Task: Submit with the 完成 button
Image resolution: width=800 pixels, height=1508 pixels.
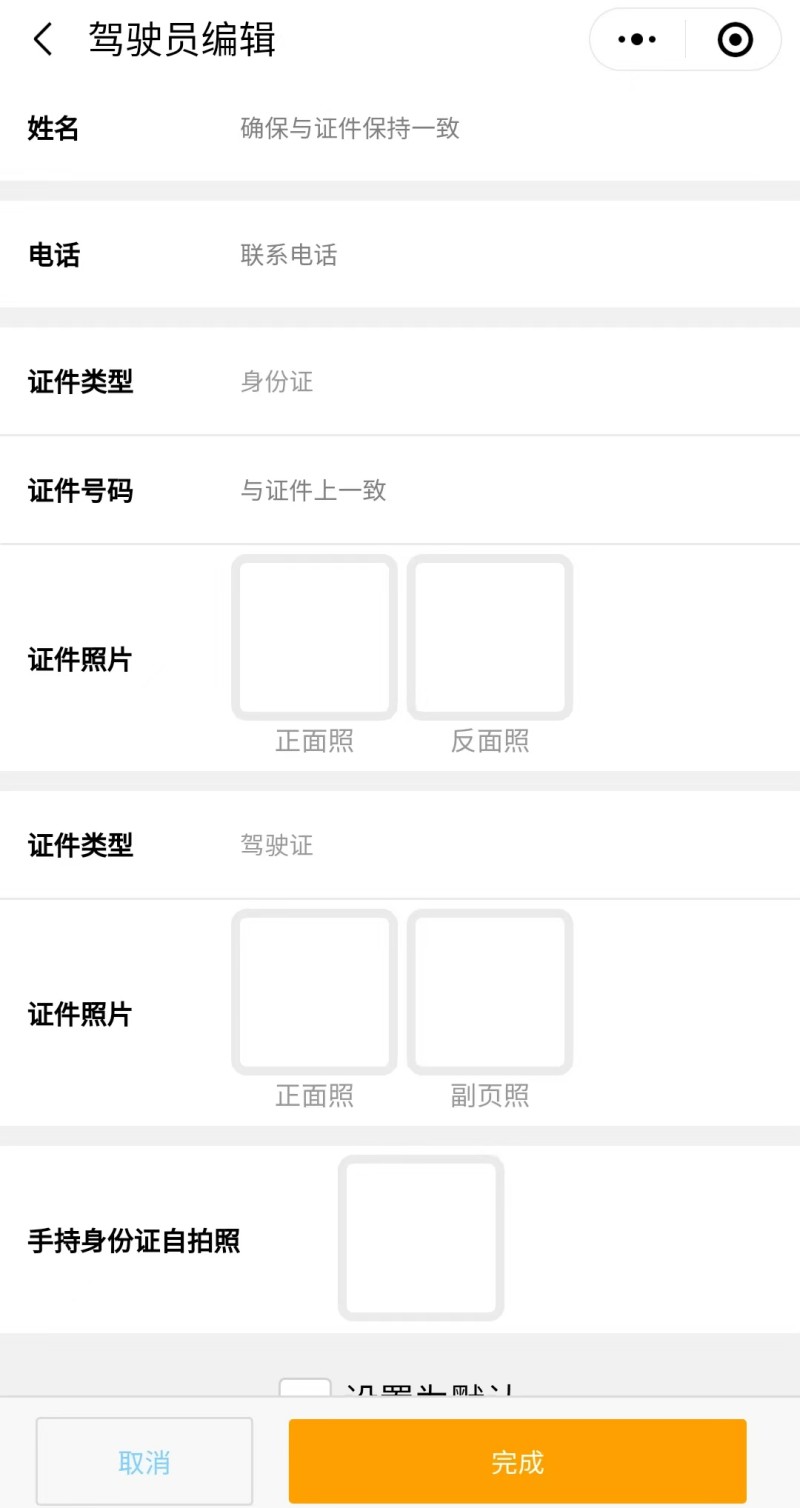Action: [x=517, y=1462]
